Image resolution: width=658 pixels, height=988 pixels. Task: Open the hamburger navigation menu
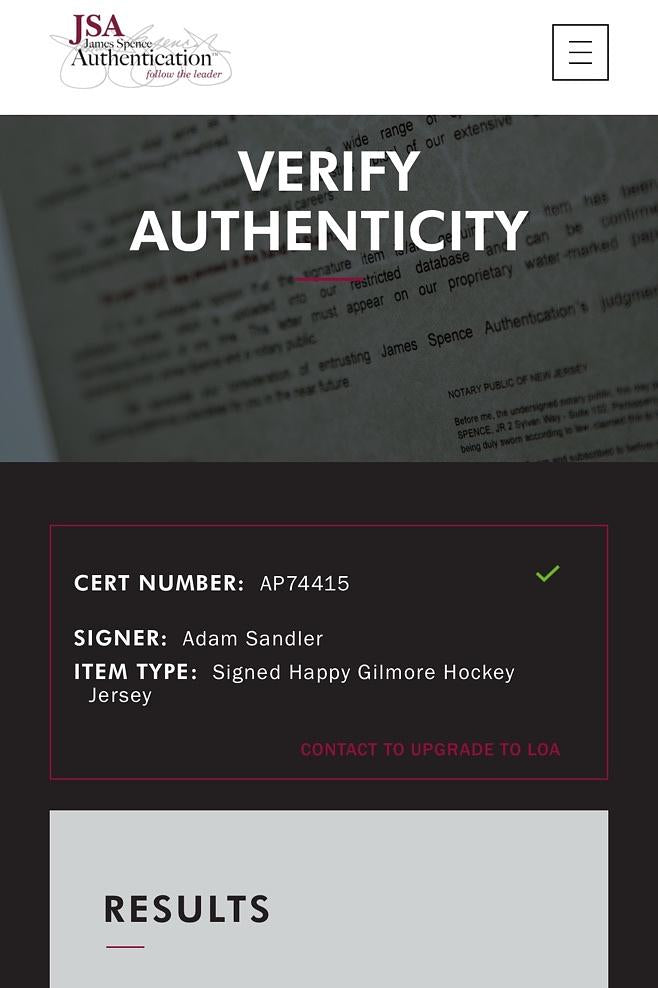(580, 52)
